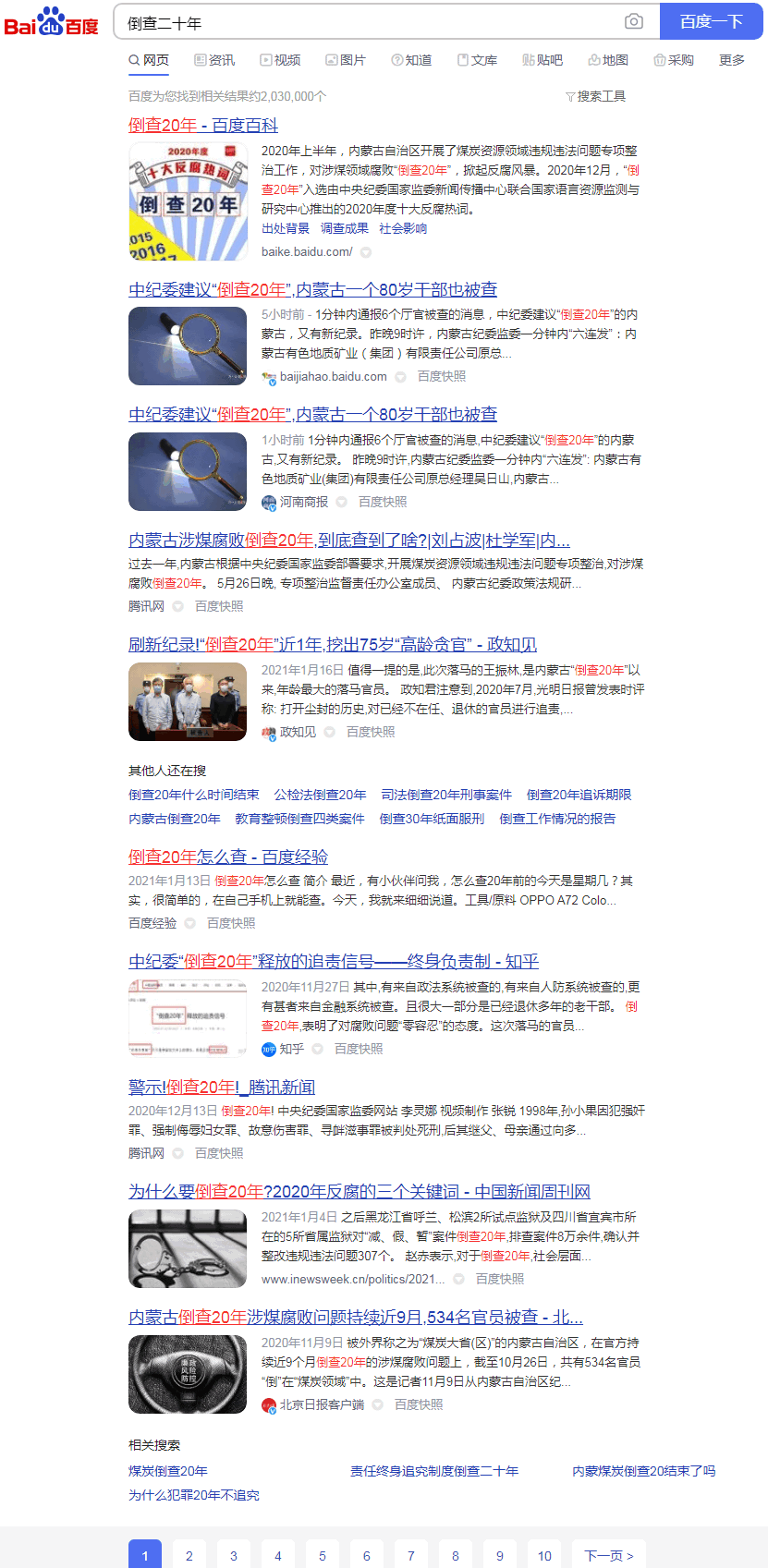The image size is (768, 1568).
Task: Tap 下一页 to go to the next page
Action: 609,1555
